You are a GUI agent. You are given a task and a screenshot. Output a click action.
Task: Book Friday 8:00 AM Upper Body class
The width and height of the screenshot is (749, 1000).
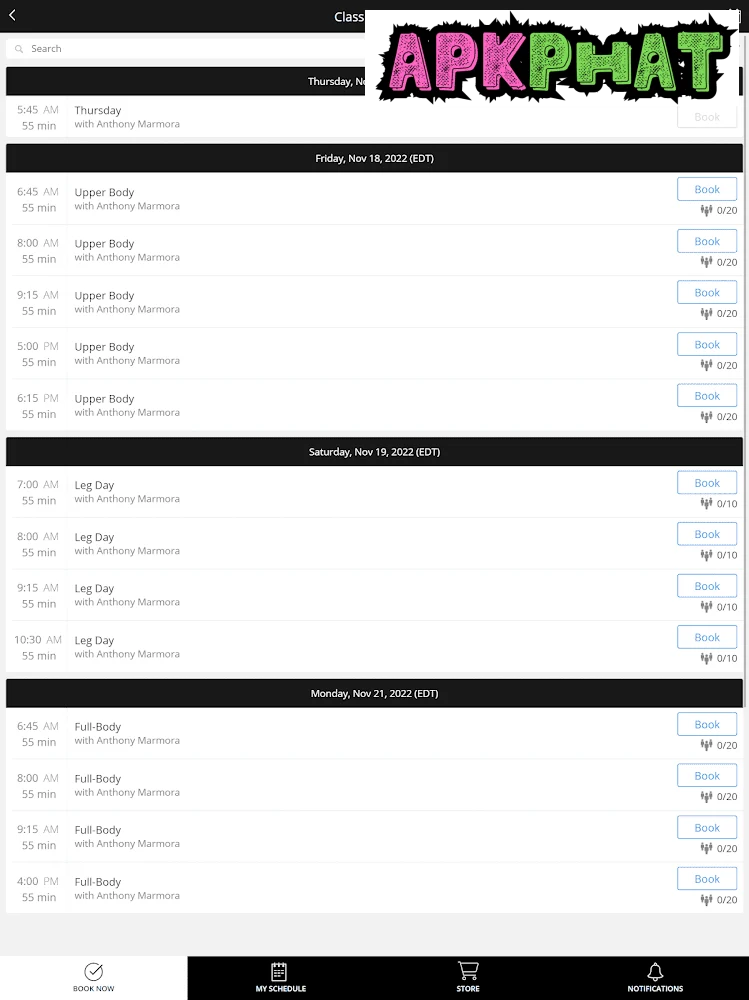(x=706, y=241)
